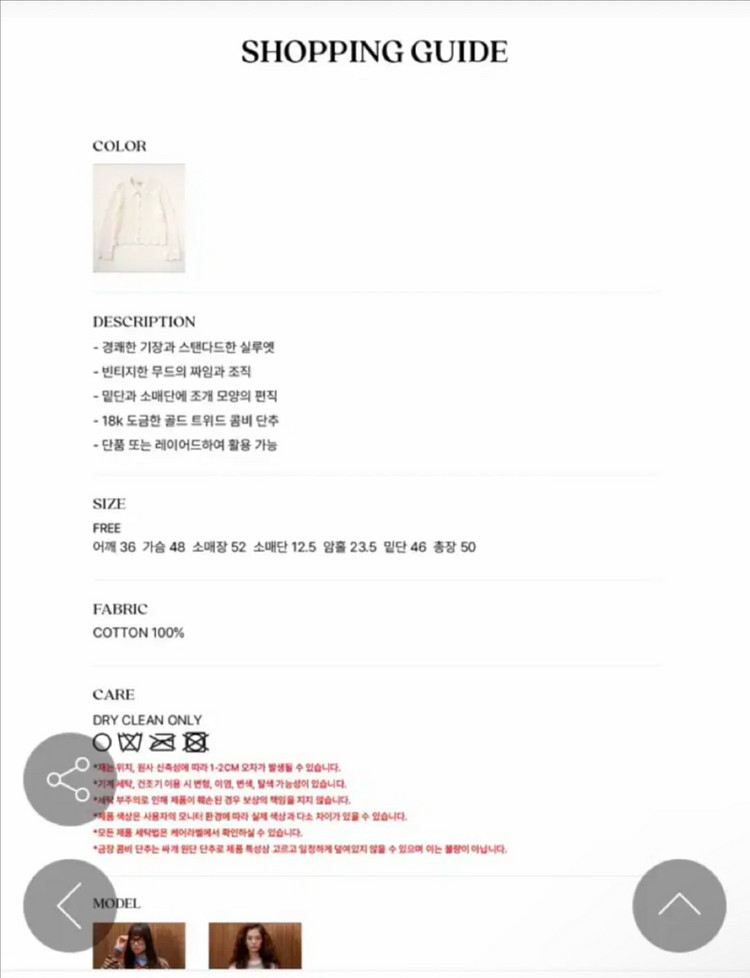
Task: Share this product page
Action: [x=68, y=779]
